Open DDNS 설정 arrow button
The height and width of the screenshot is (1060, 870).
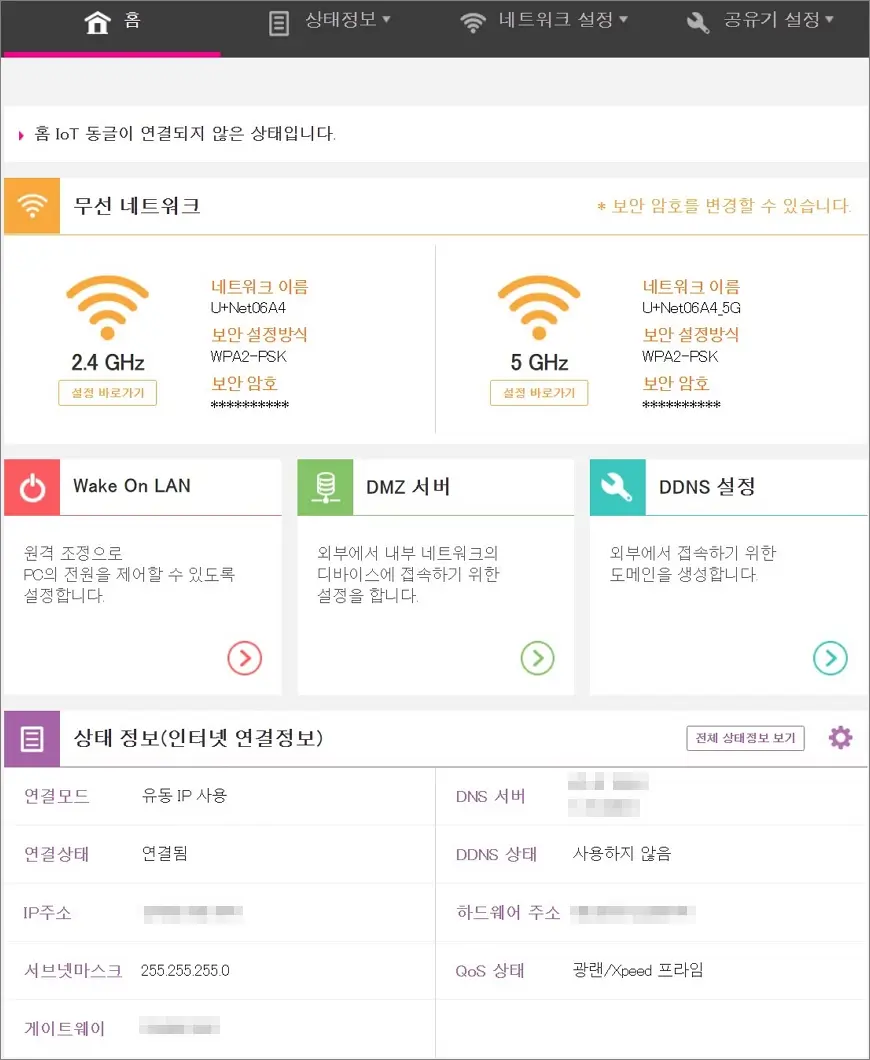click(830, 657)
